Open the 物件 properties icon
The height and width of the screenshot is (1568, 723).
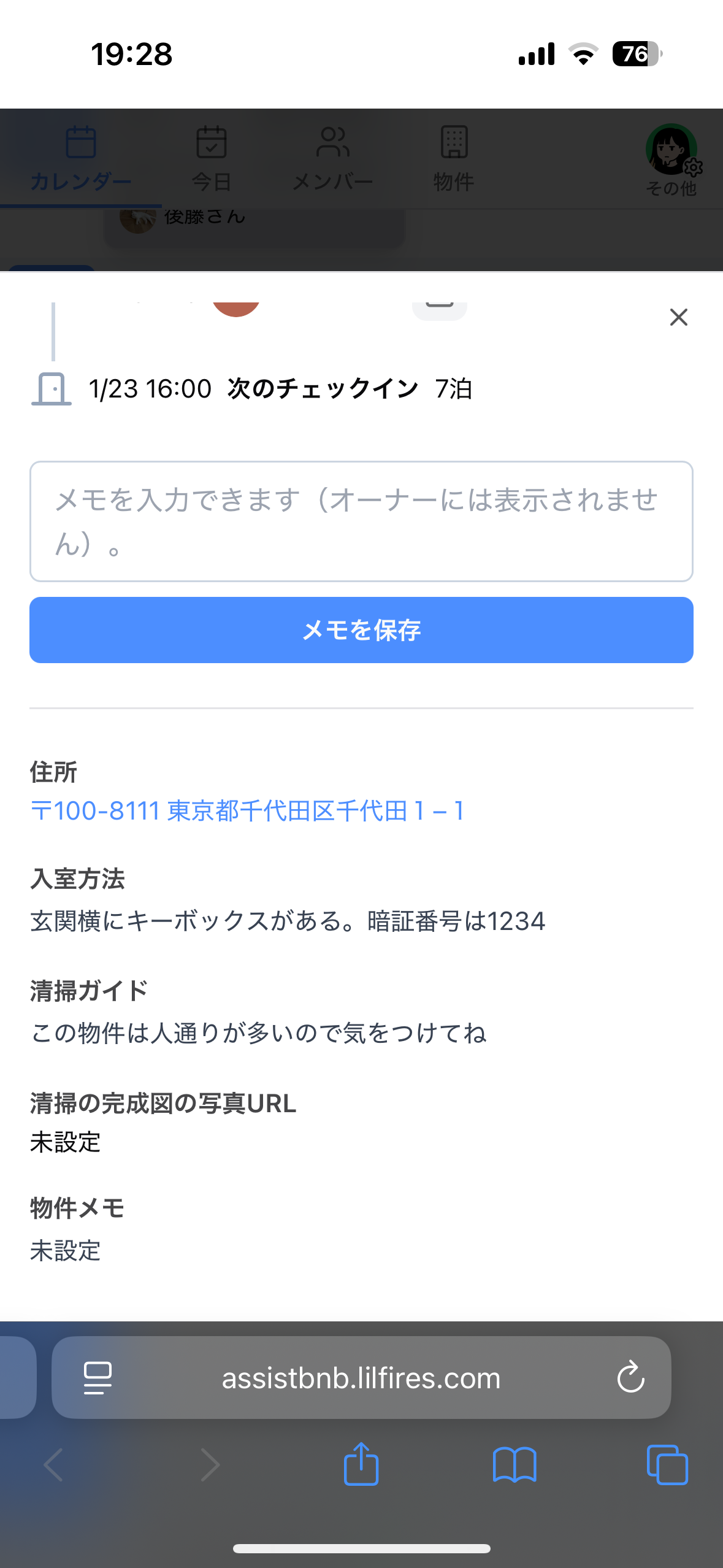(454, 142)
